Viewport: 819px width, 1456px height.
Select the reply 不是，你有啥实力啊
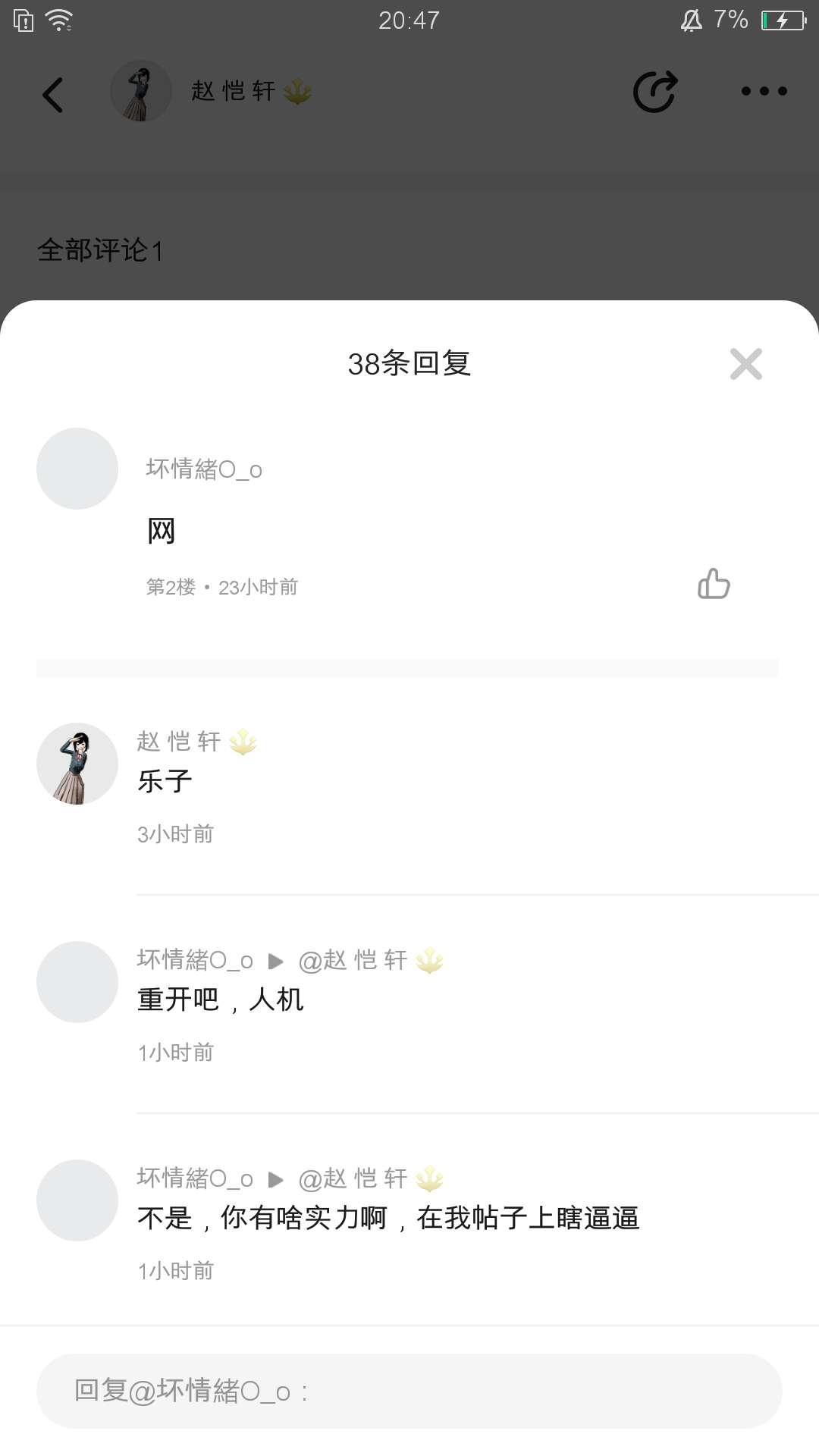tap(388, 1218)
